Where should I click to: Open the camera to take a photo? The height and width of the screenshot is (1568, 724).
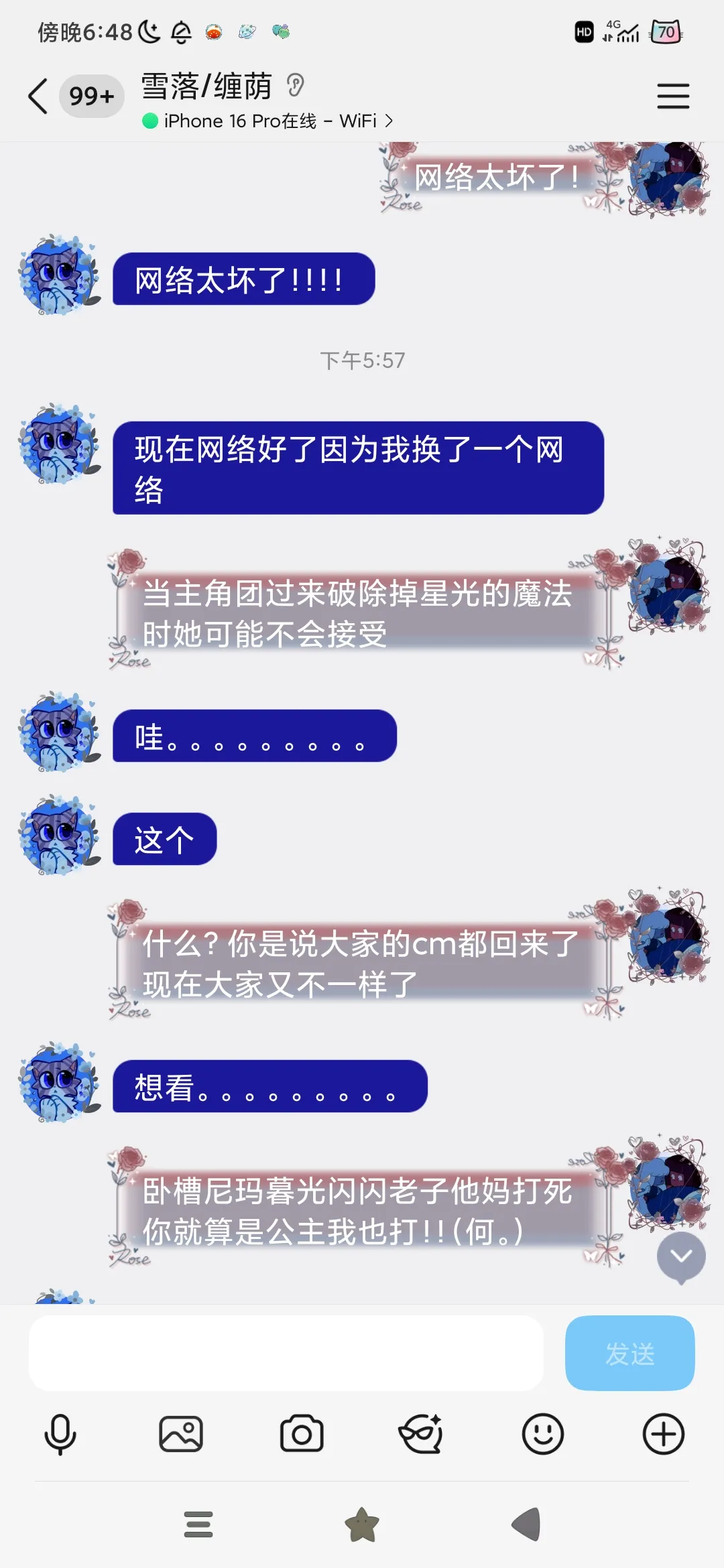pyautogui.click(x=302, y=1435)
